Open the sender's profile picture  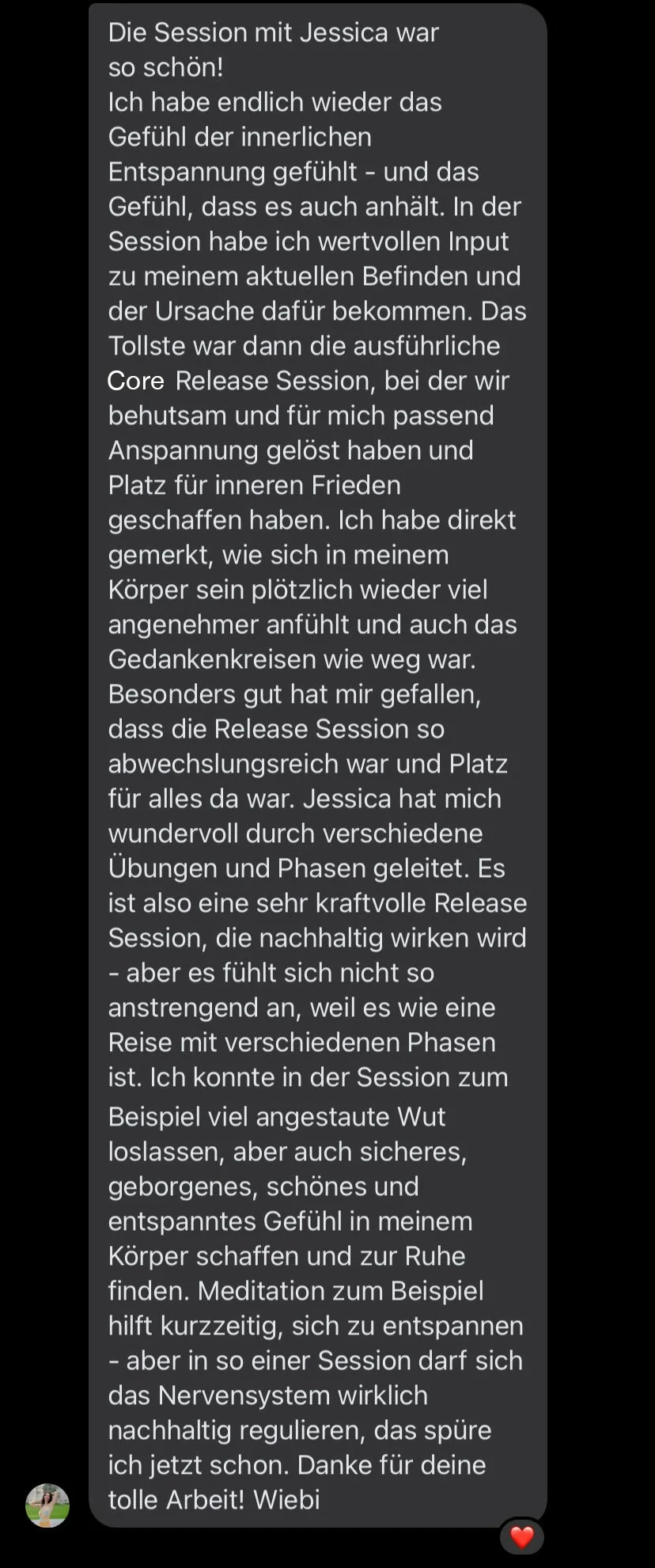click(47, 1505)
